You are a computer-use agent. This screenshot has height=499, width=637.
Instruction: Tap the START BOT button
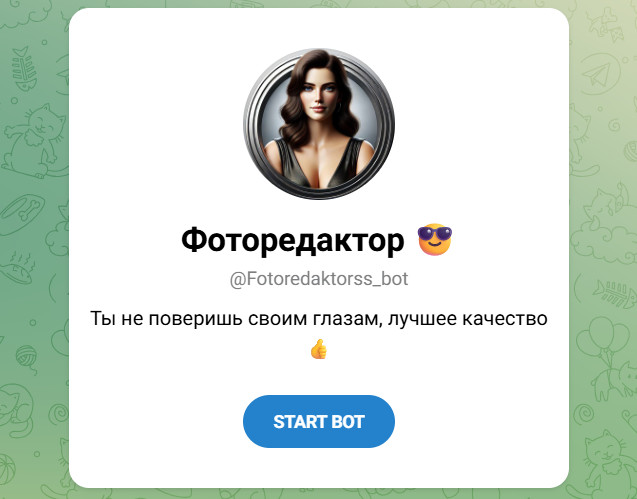(x=318, y=422)
